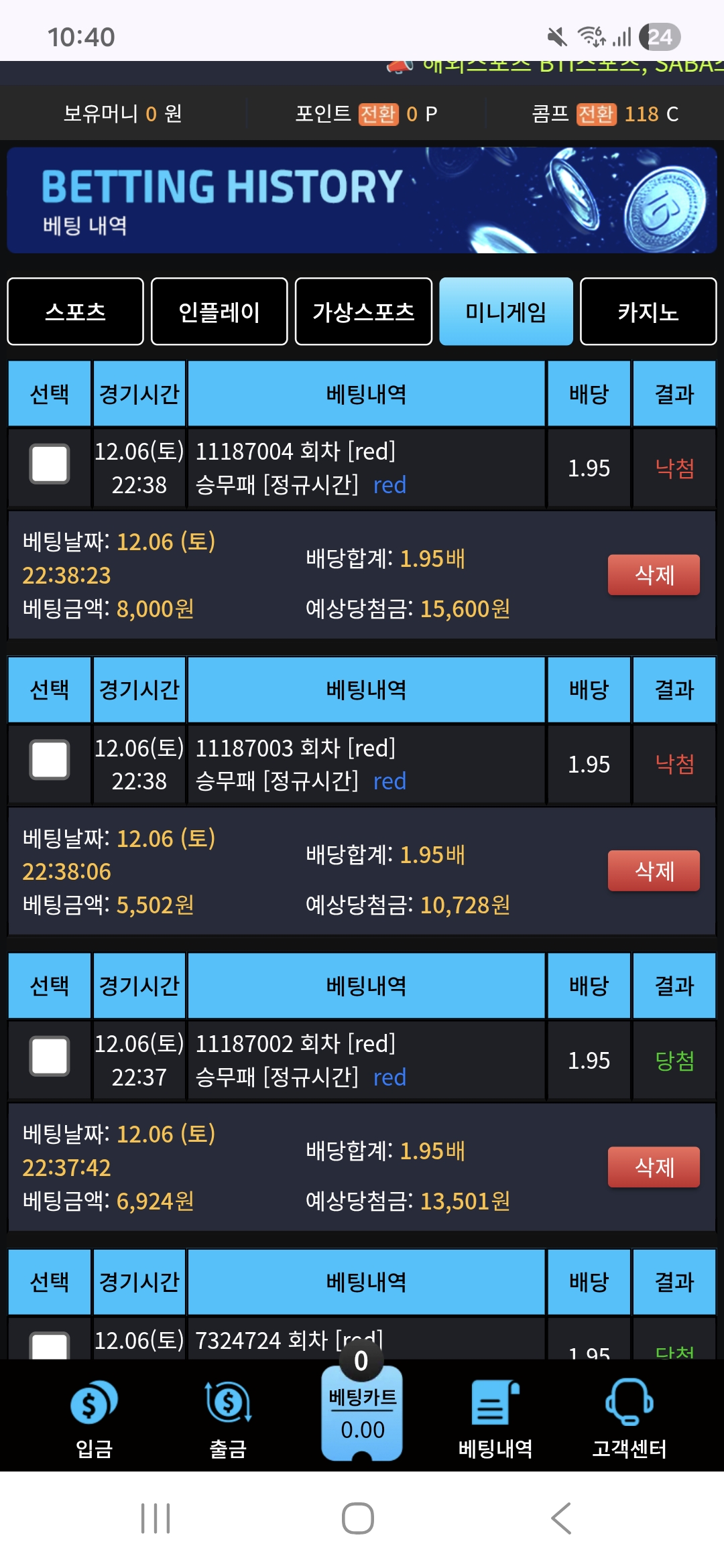Switch to the 인플레이 tab
724x1568 pixels.
click(219, 312)
